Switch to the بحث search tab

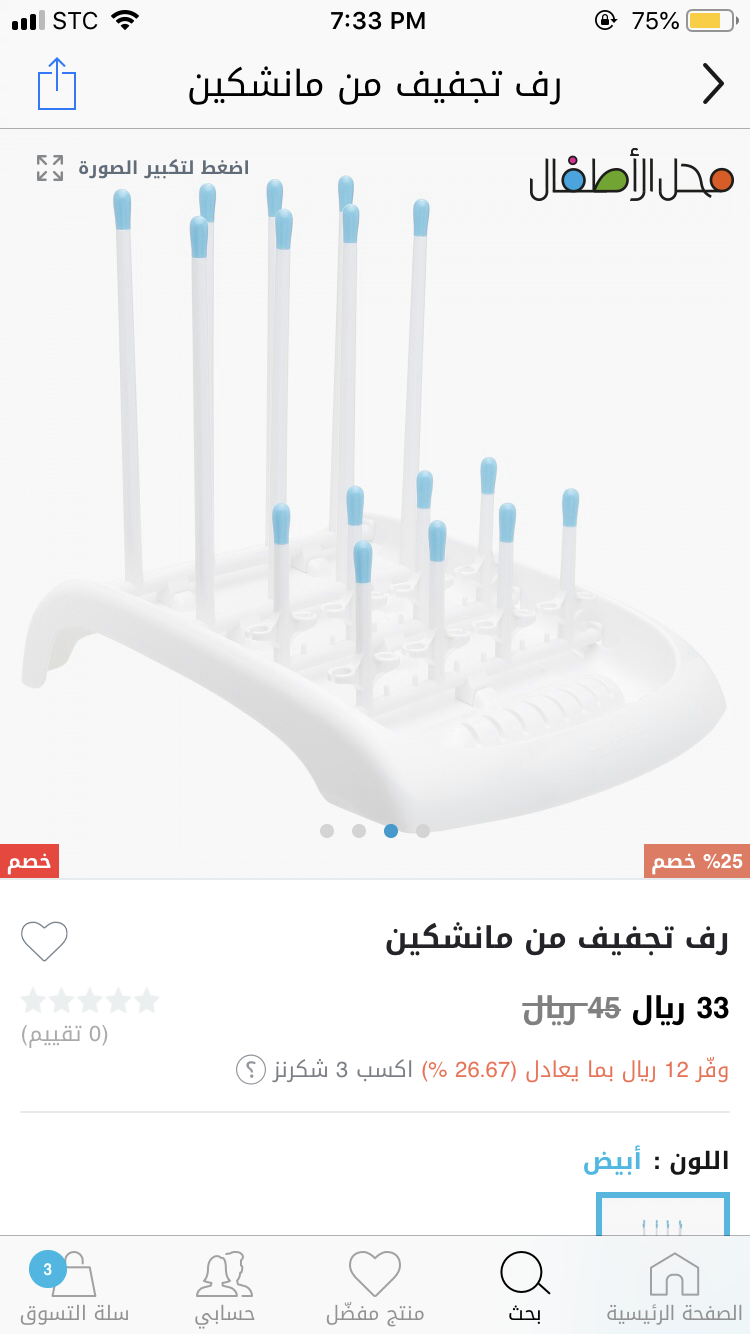click(525, 1288)
